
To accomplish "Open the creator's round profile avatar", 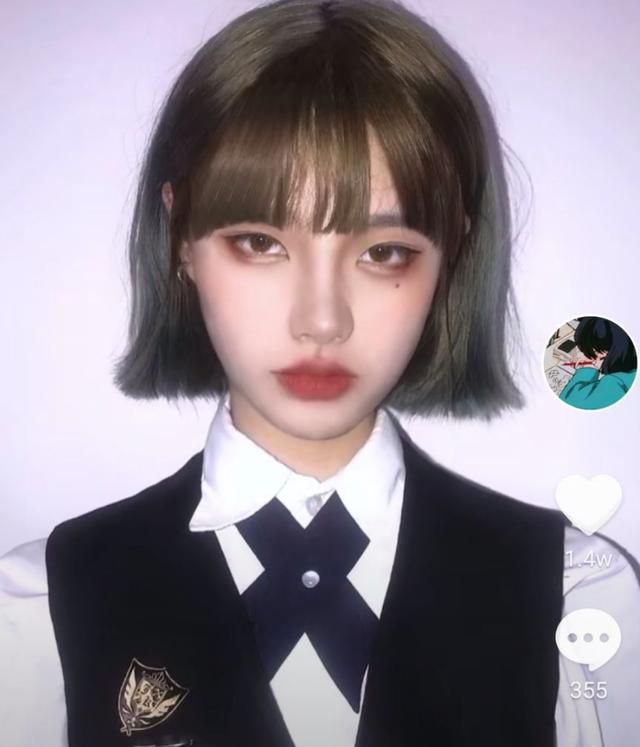I will (x=590, y=362).
